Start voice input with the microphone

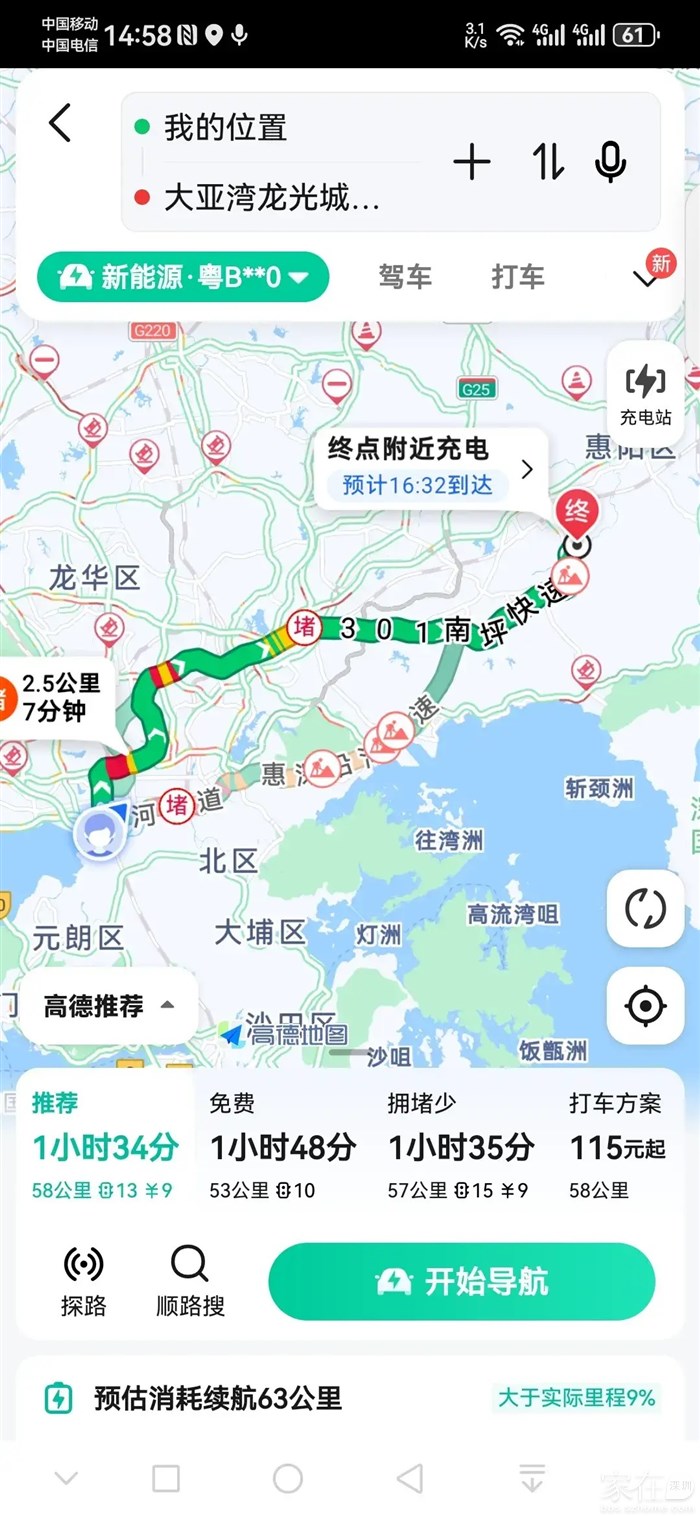click(x=610, y=162)
